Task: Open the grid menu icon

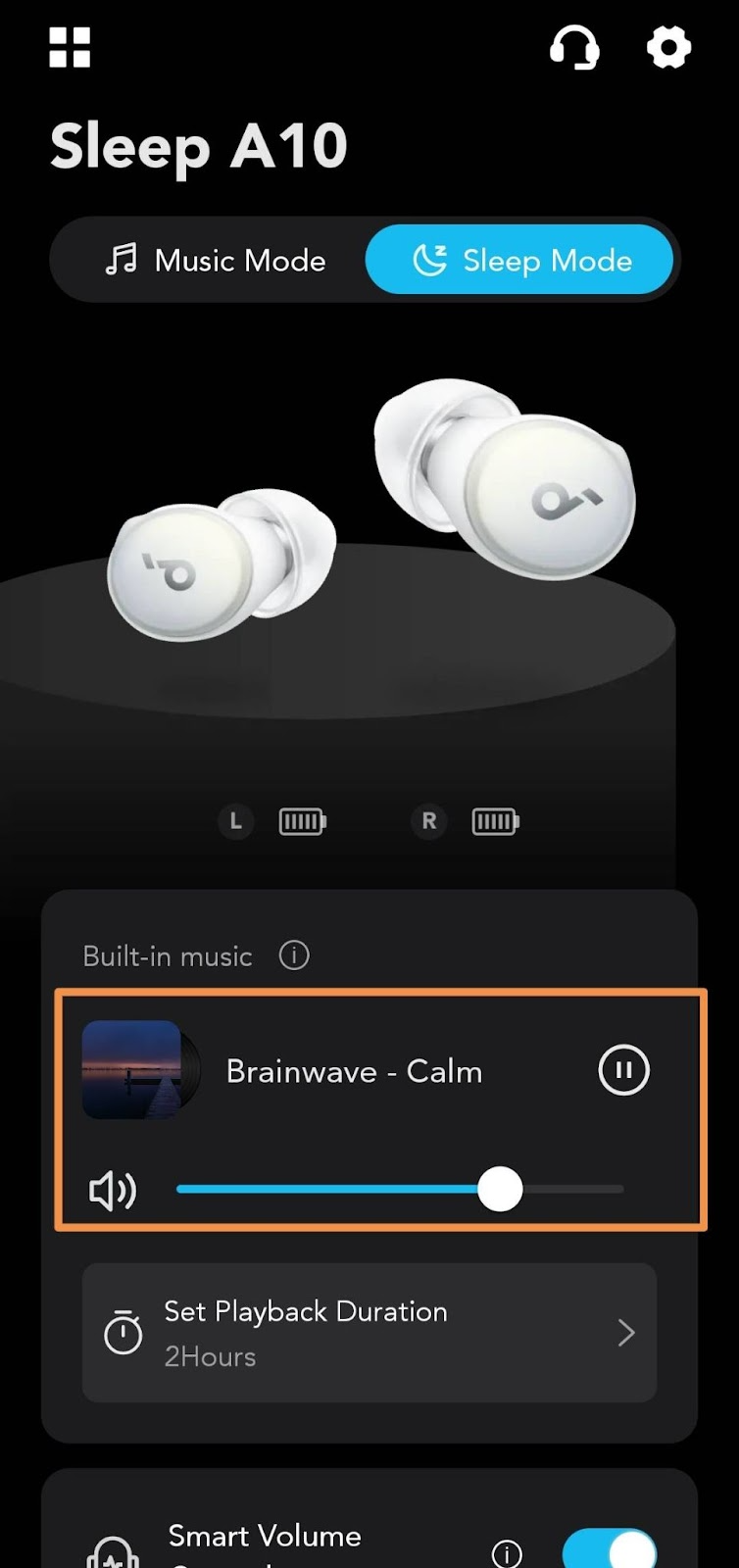Action: [x=70, y=47]
